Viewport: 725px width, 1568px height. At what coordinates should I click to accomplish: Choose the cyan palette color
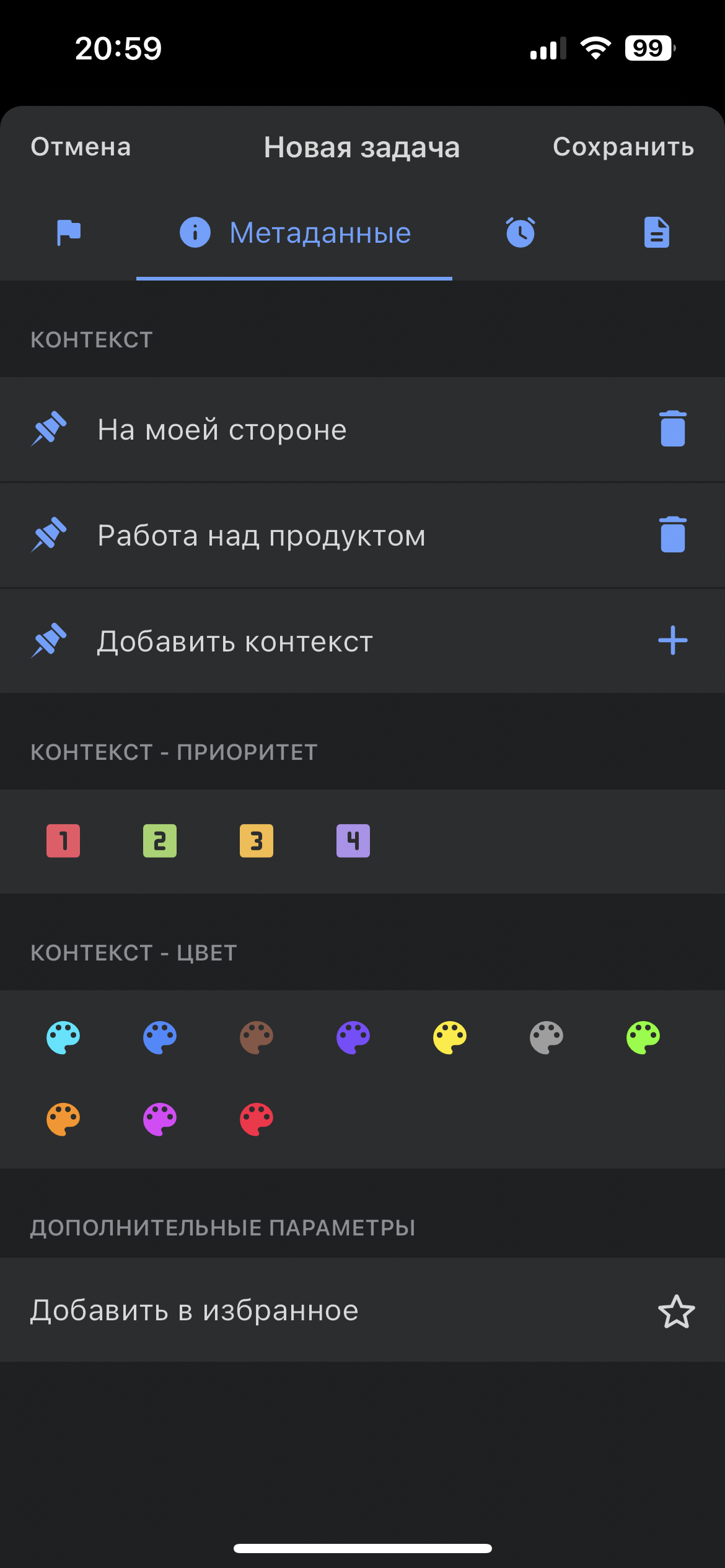[63, 1038]
